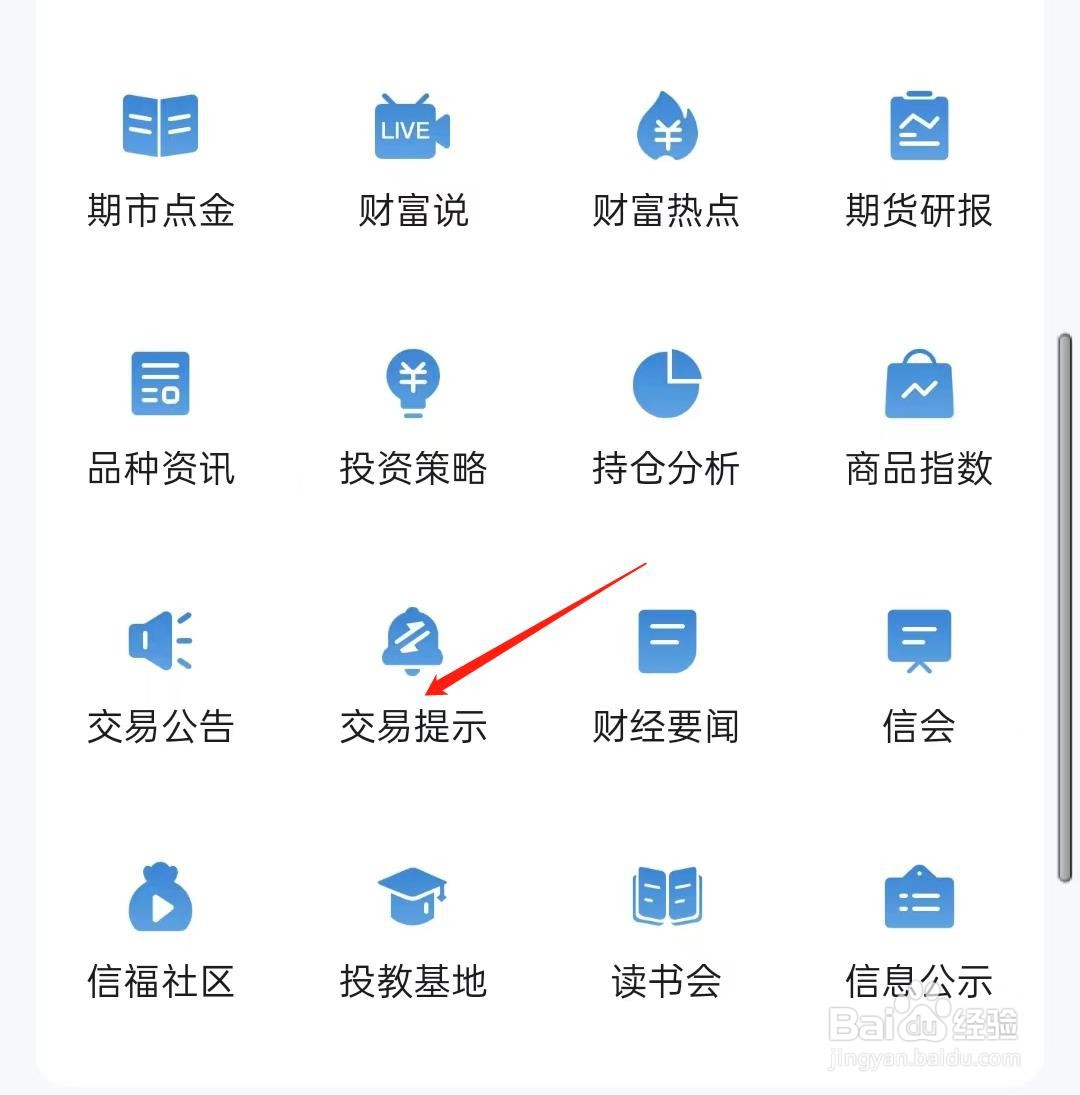This screenshot has height=1095, width=1080.
Task: Tap the 财富说 live icon
Action: pyautogui.click(x=412, y=127)
